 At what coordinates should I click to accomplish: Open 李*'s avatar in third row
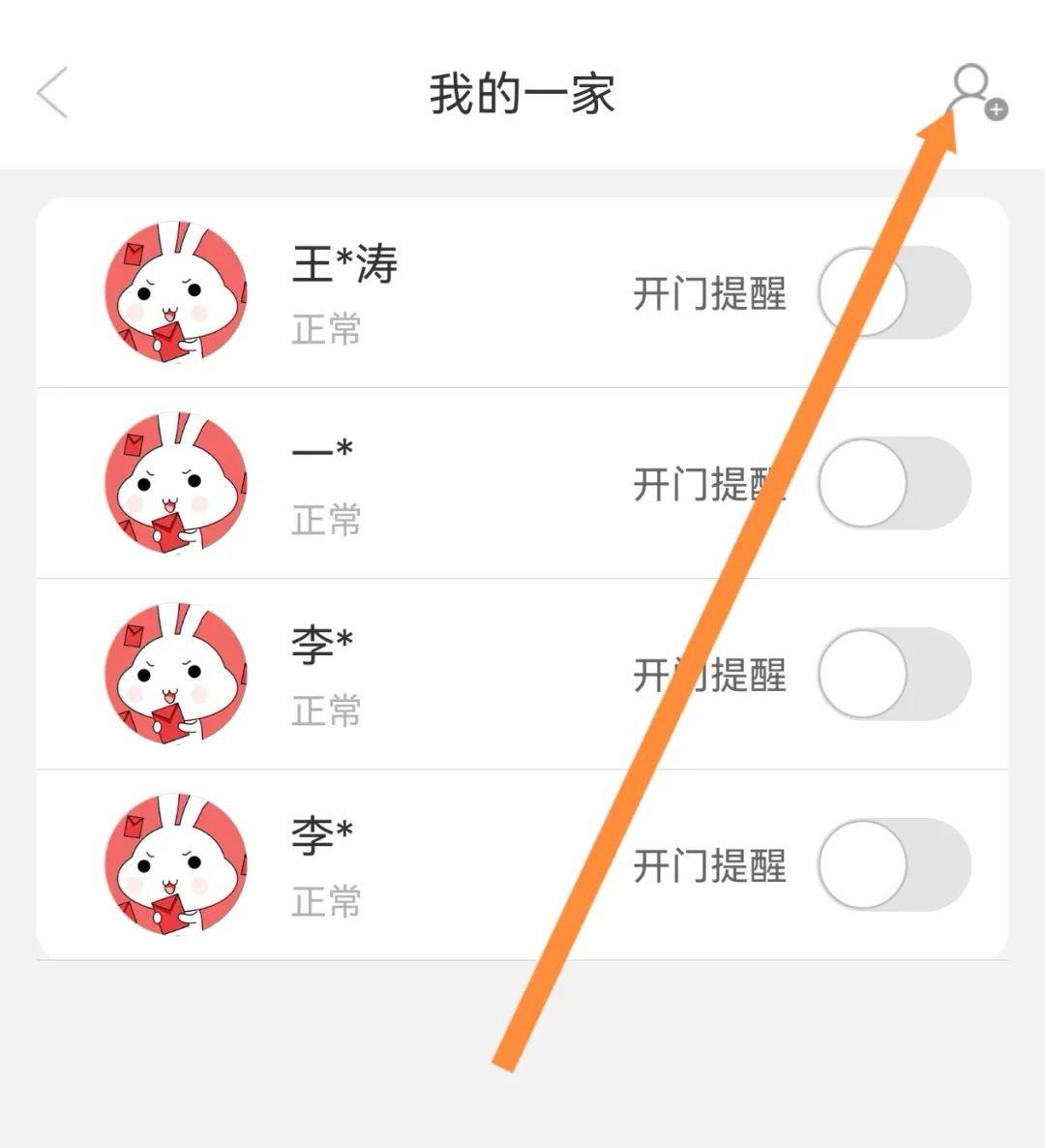coord(172,676)
